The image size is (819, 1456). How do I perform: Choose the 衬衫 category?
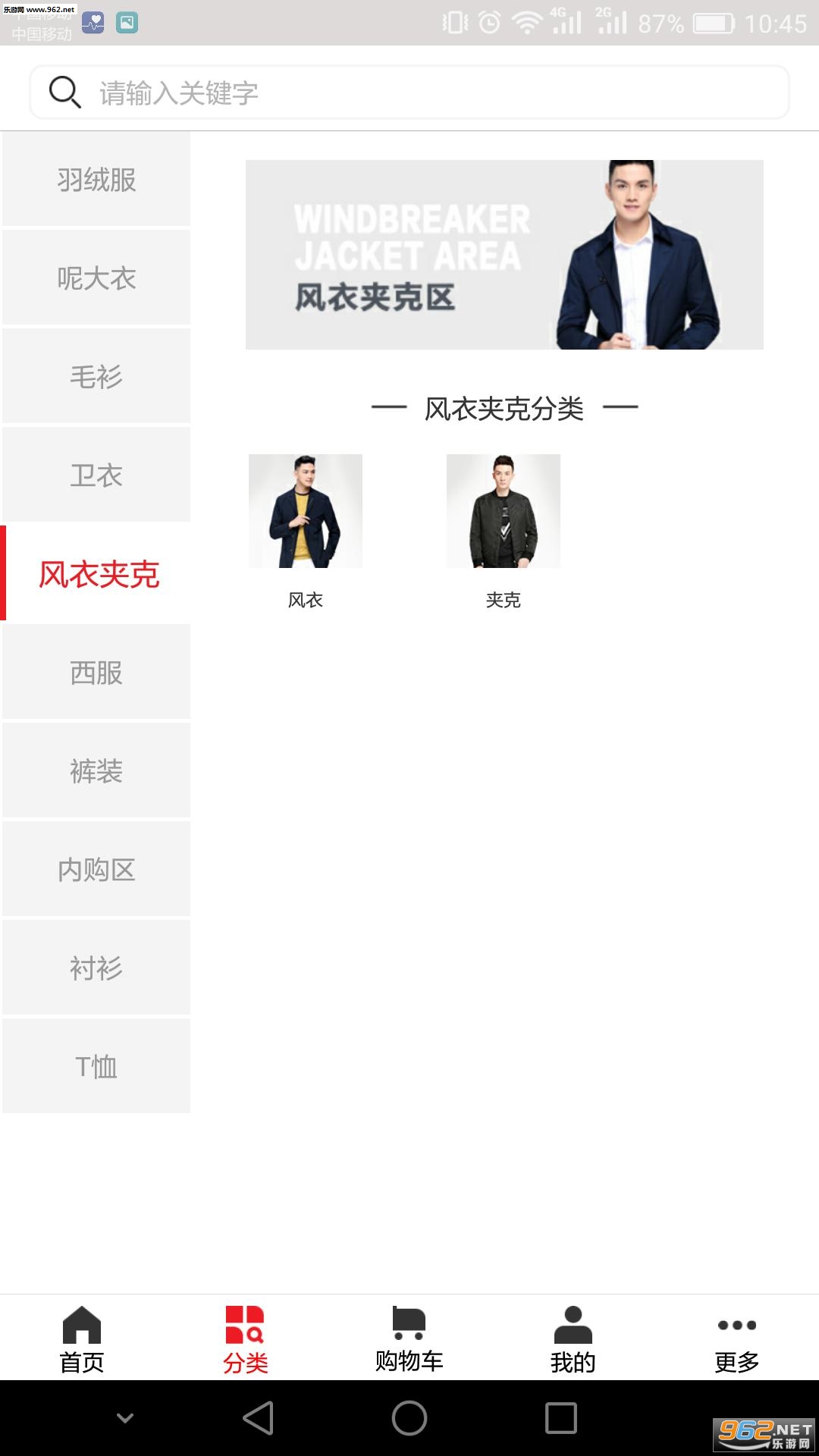click(96, 968)
